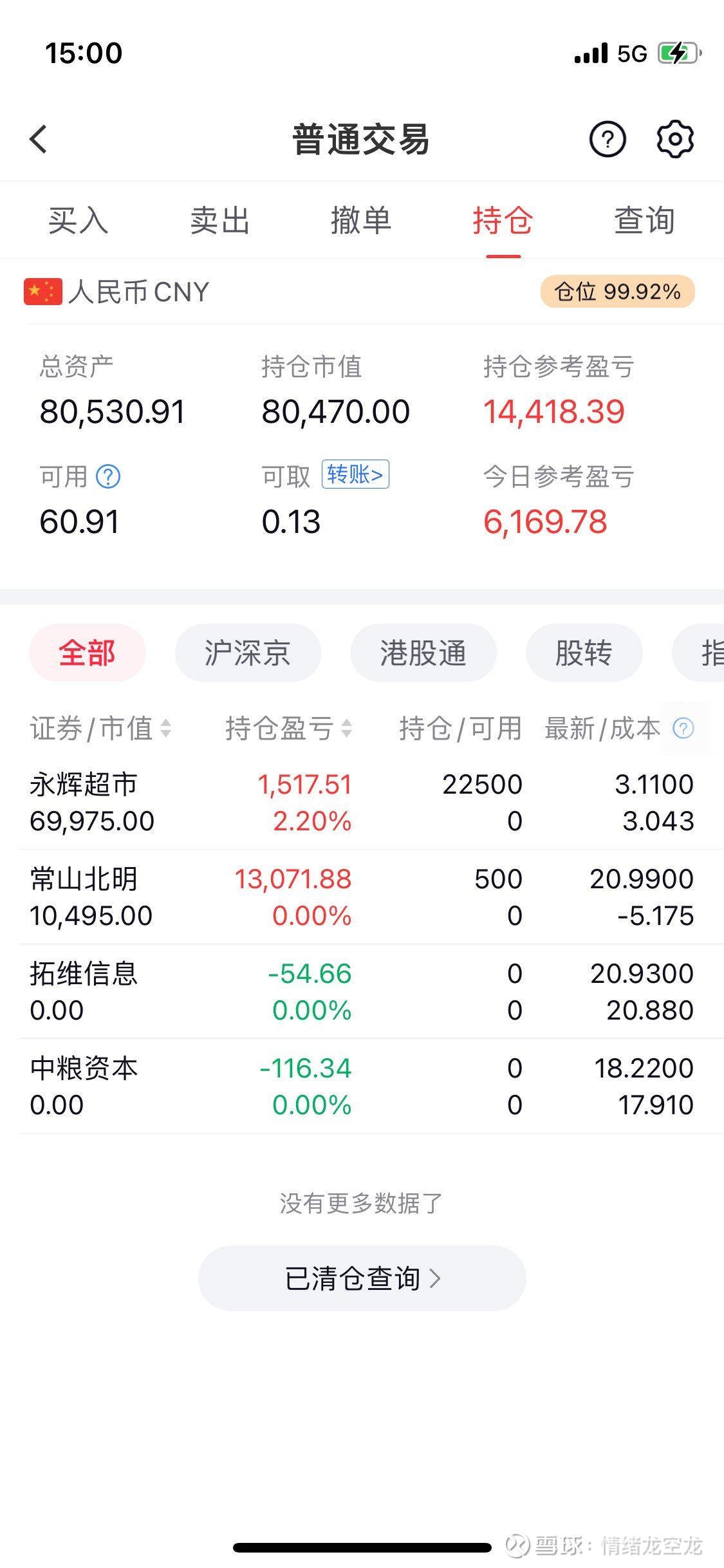This screenshot has height=1568, width=724.
Task: Click the 仓位 99.92% position badge
Action: [x=616, y=291]
